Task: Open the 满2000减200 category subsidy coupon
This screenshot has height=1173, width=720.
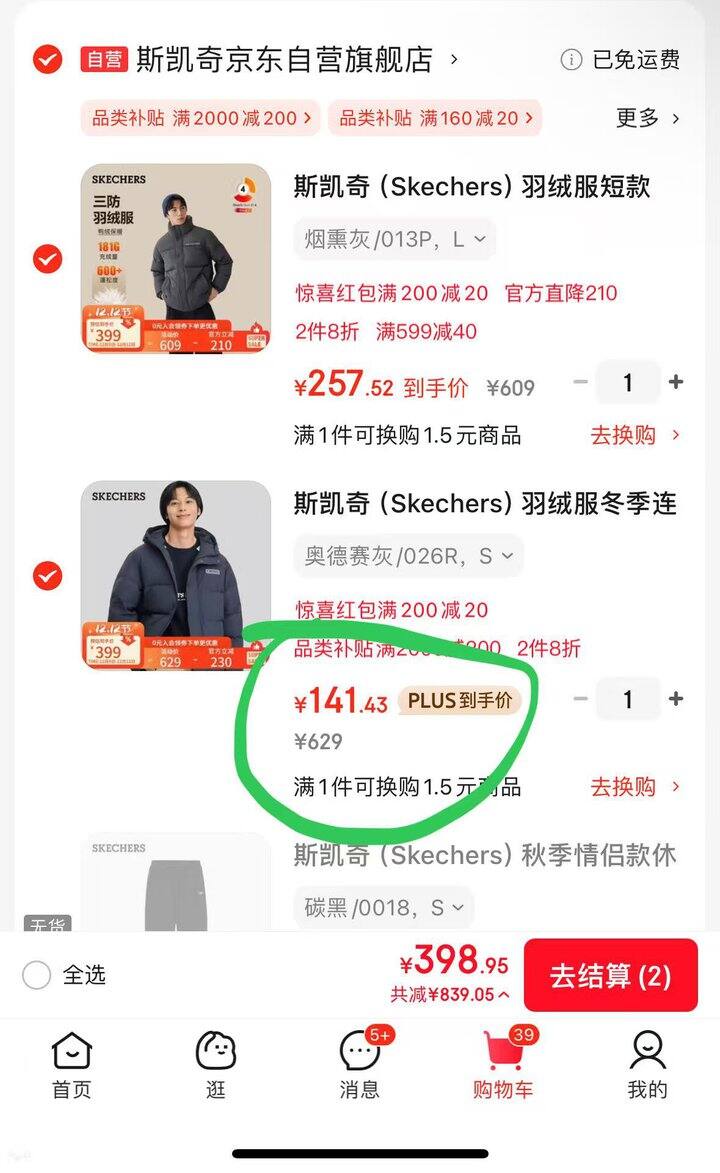Action: coord(201,118)
